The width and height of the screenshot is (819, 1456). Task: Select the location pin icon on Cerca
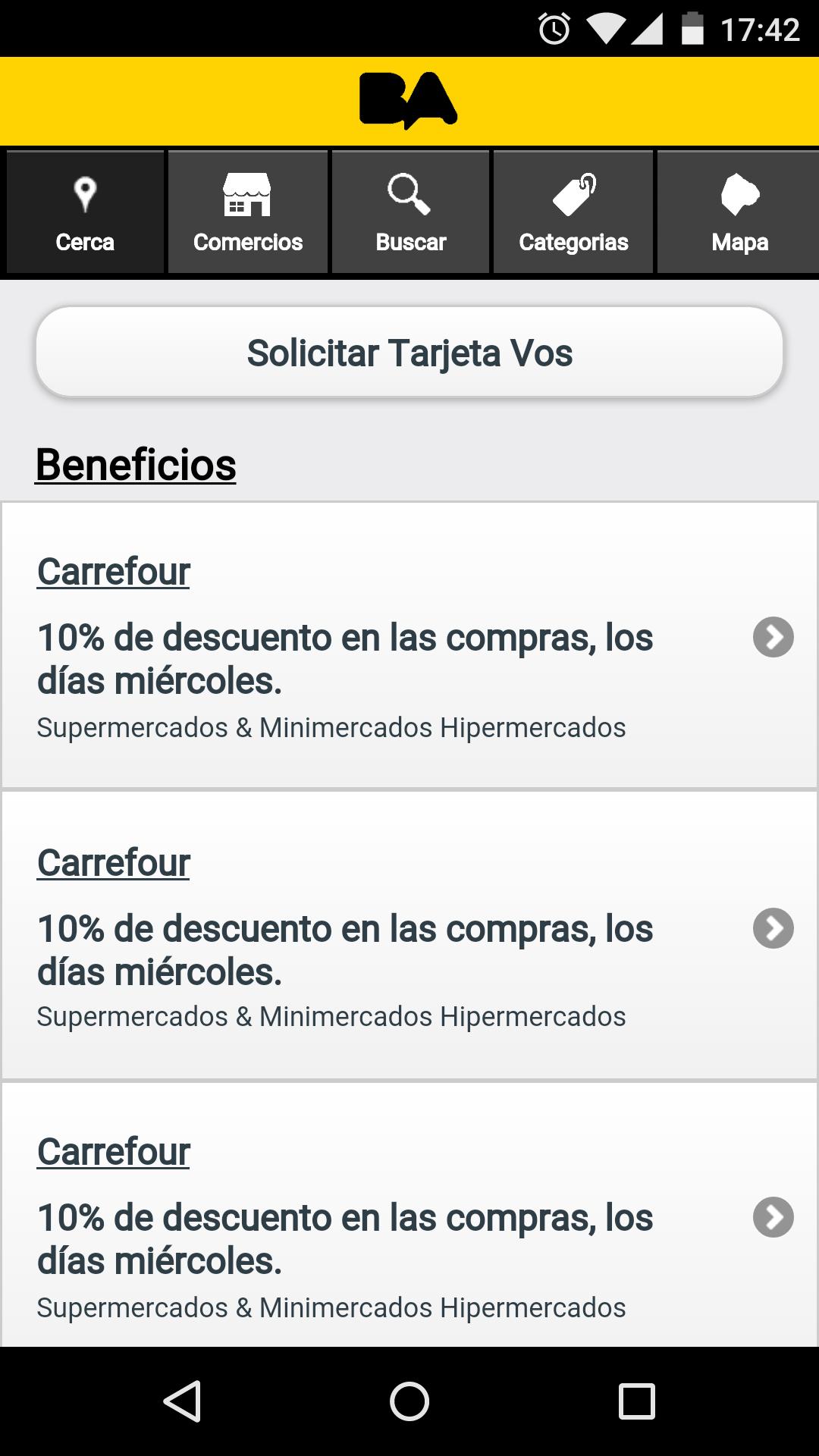click(83, 192)
